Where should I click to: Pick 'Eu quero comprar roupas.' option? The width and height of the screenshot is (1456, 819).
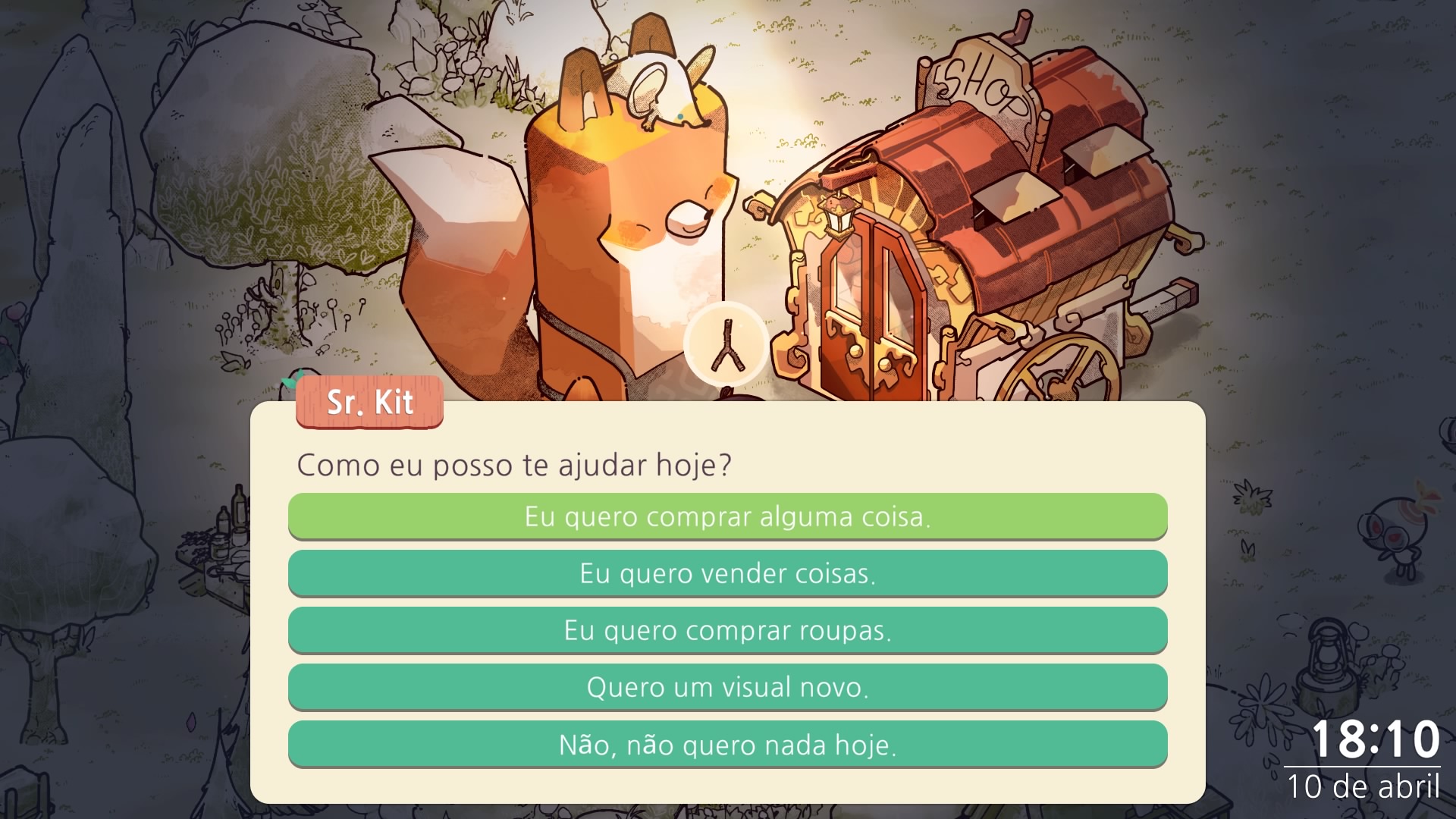click(727, 630)
